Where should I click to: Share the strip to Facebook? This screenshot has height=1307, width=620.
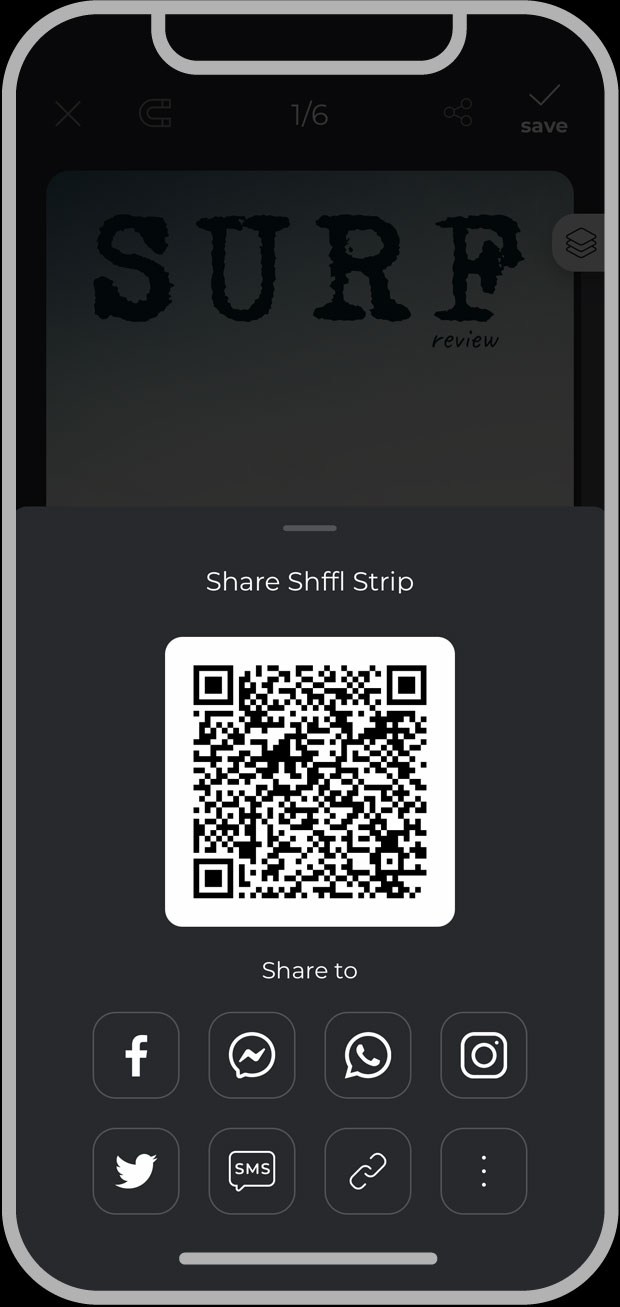click(136, 1055)
